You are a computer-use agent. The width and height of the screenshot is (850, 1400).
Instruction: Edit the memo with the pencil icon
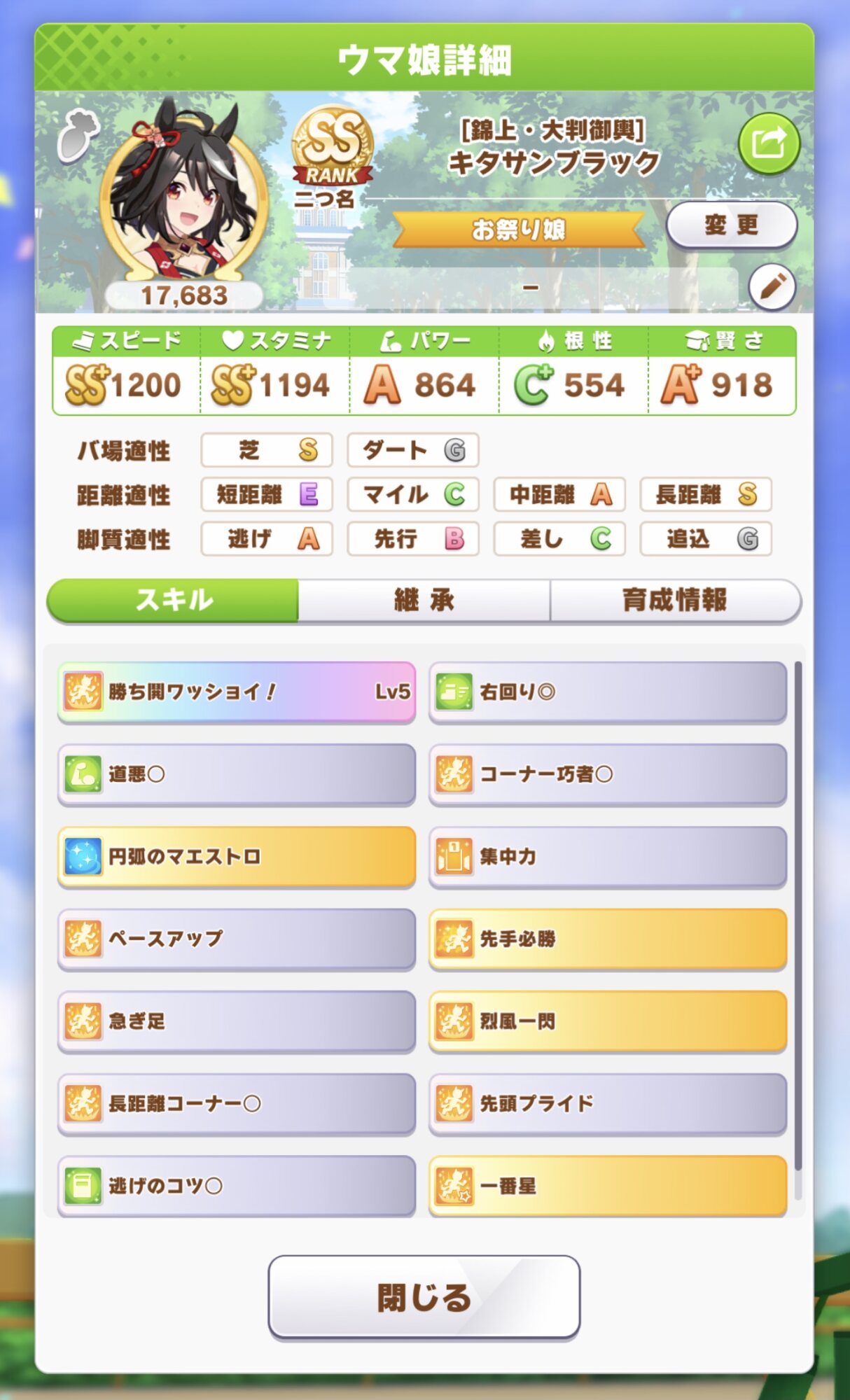[x=772, y=287]
